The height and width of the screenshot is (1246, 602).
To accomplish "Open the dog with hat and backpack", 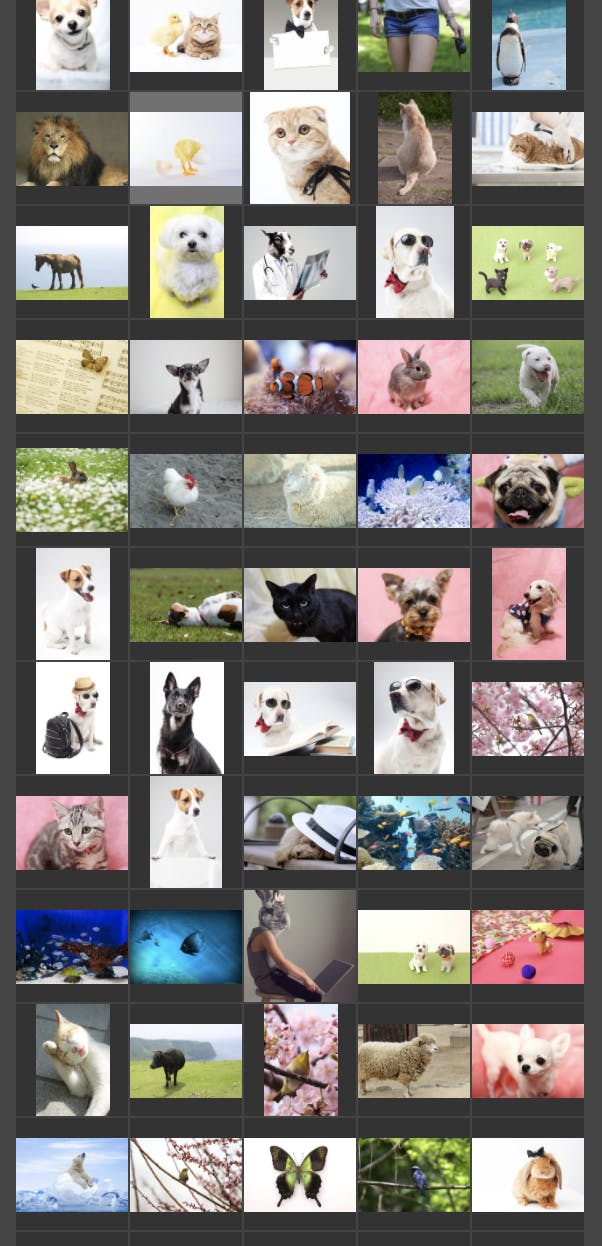I will pos(73,718).
